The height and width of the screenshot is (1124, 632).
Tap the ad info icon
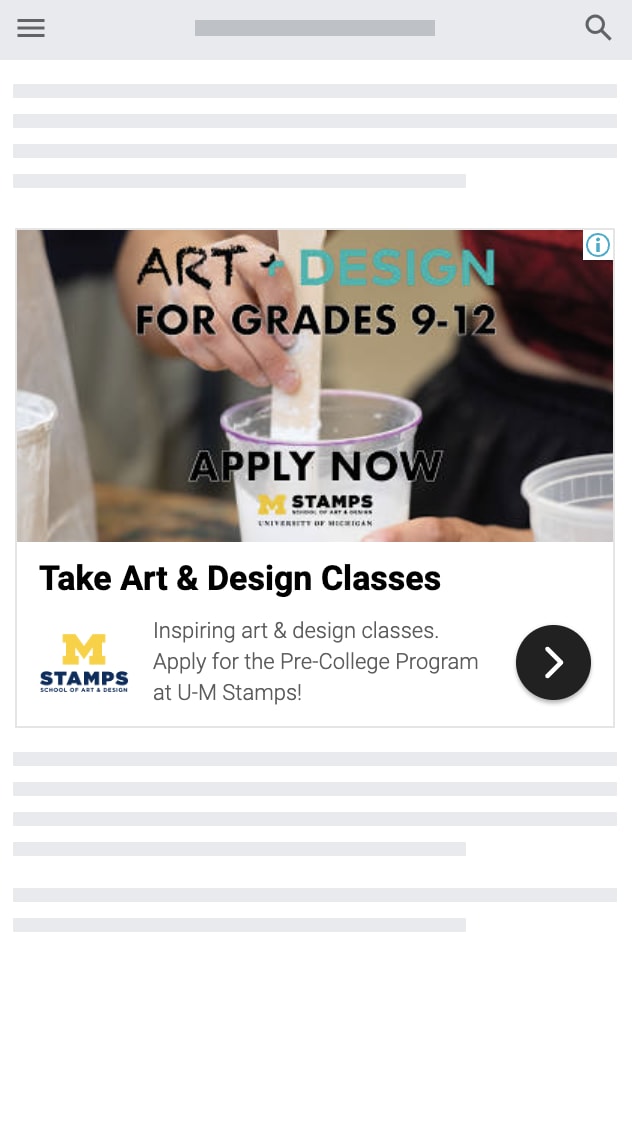[x=598, y=245]
